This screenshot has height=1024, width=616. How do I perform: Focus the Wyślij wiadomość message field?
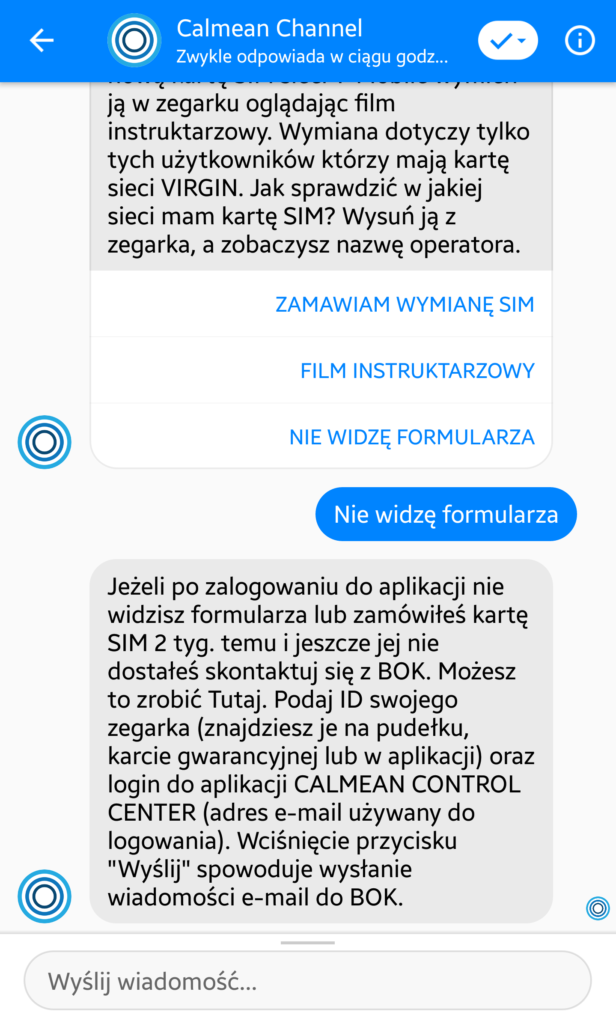tap(307, 981)
